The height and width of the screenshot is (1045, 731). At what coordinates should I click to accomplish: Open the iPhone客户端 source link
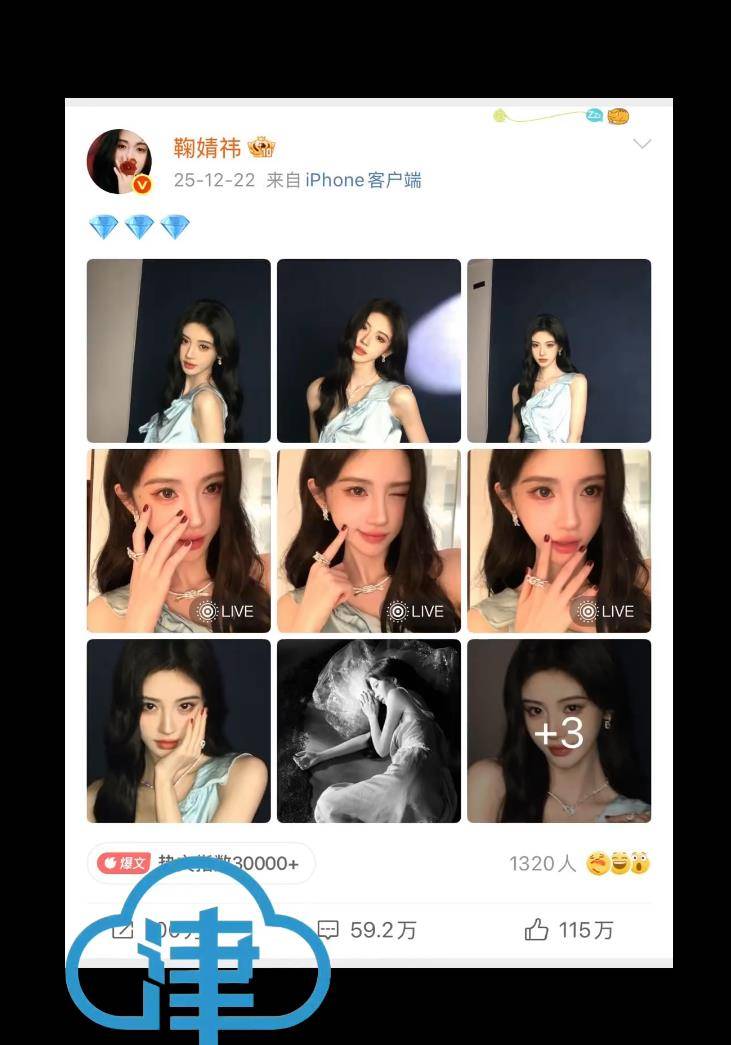363,180
